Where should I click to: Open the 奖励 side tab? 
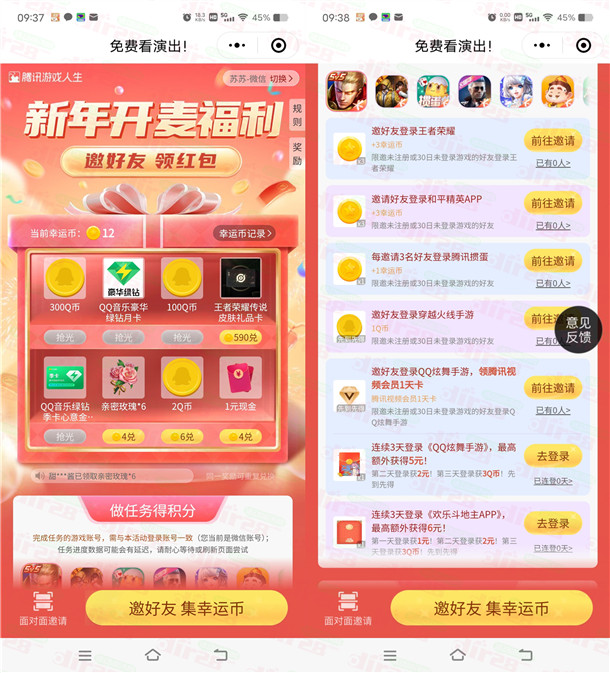pos(297,153)
